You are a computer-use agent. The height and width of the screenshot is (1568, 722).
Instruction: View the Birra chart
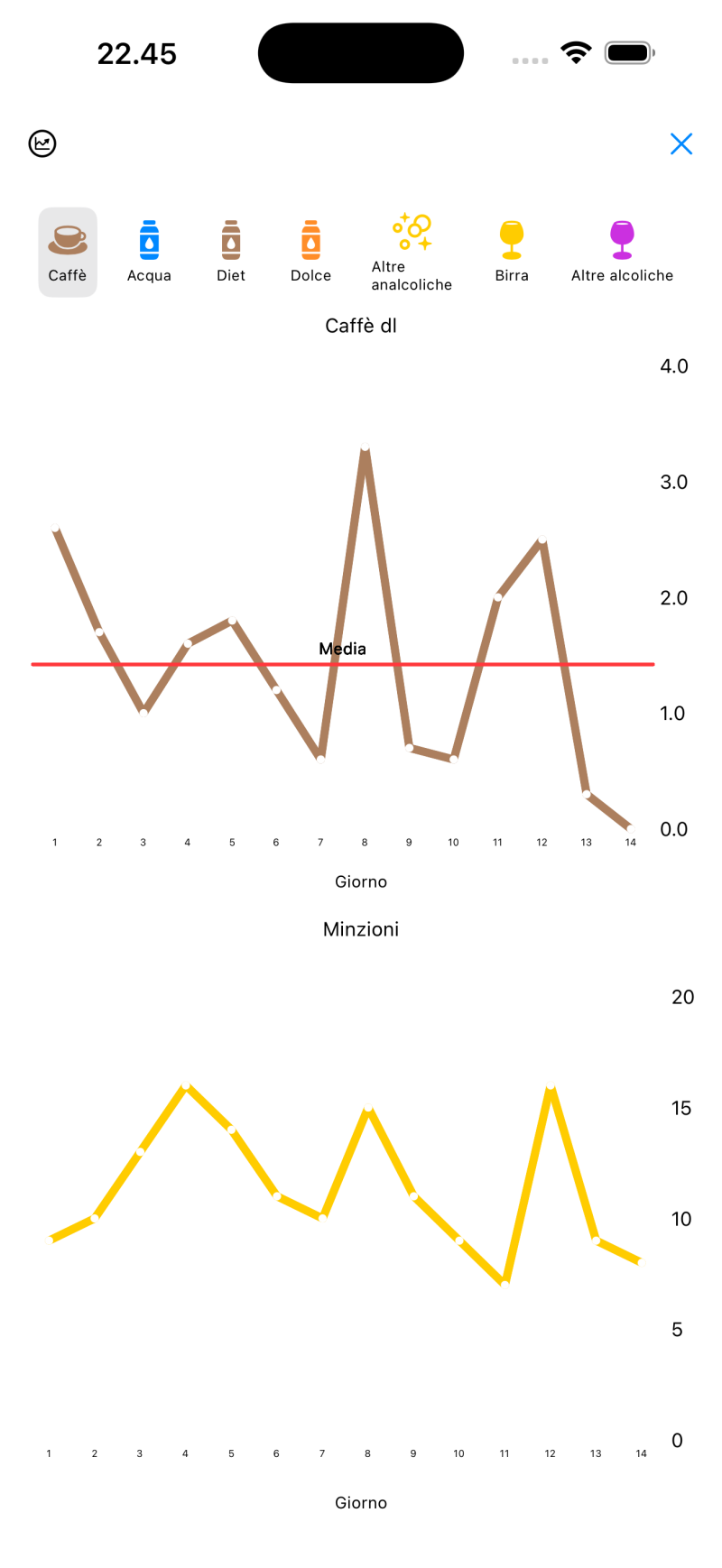click(x=512, y=252)
